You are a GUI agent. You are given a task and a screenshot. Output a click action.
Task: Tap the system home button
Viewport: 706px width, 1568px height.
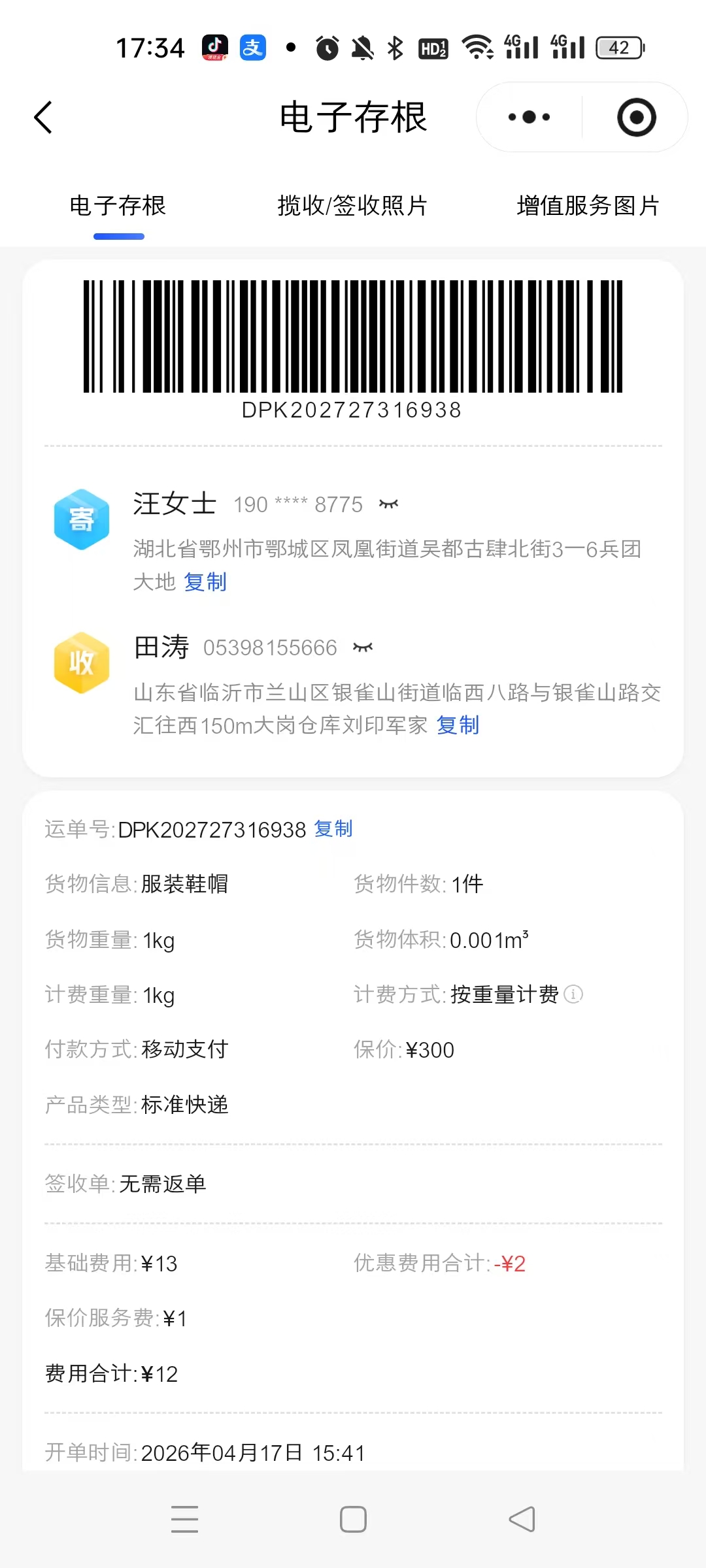tap(353, 1519)
